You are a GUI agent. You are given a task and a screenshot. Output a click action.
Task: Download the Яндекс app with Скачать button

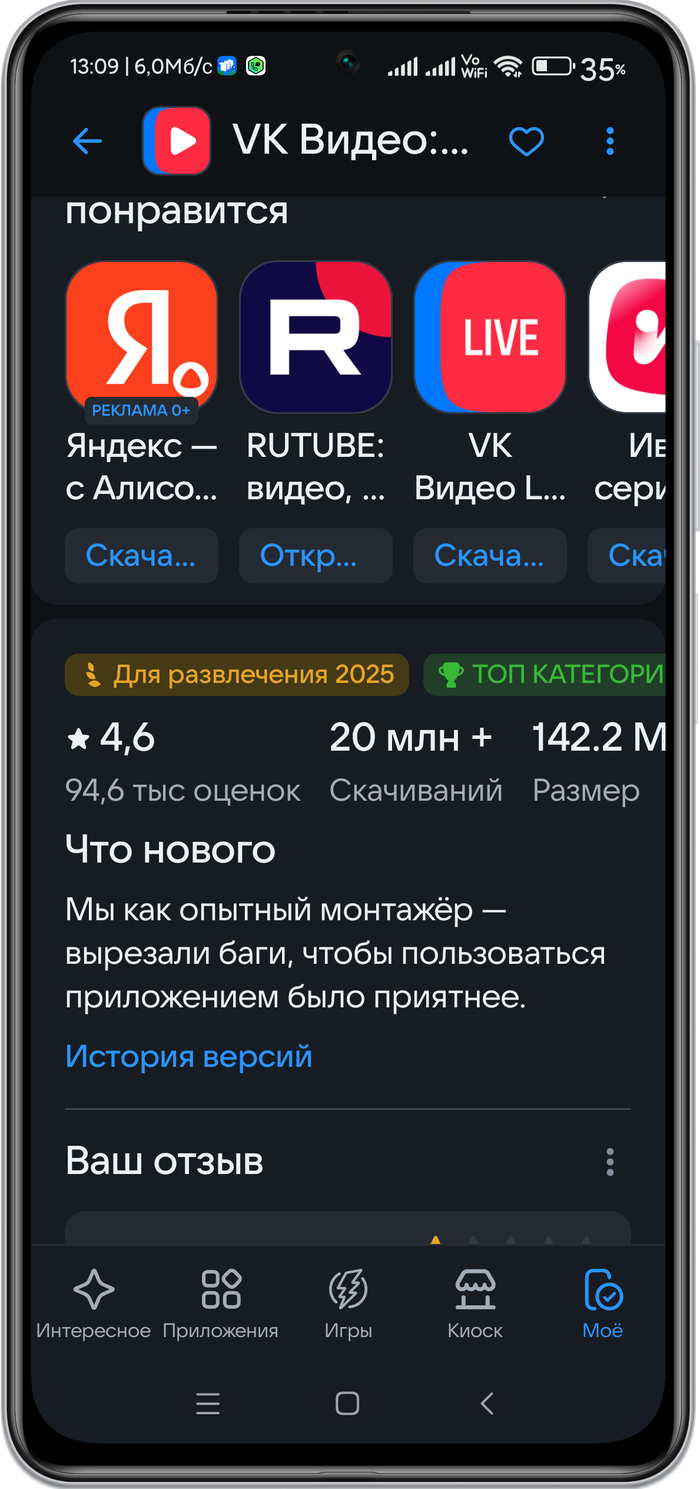pos(141,556)
